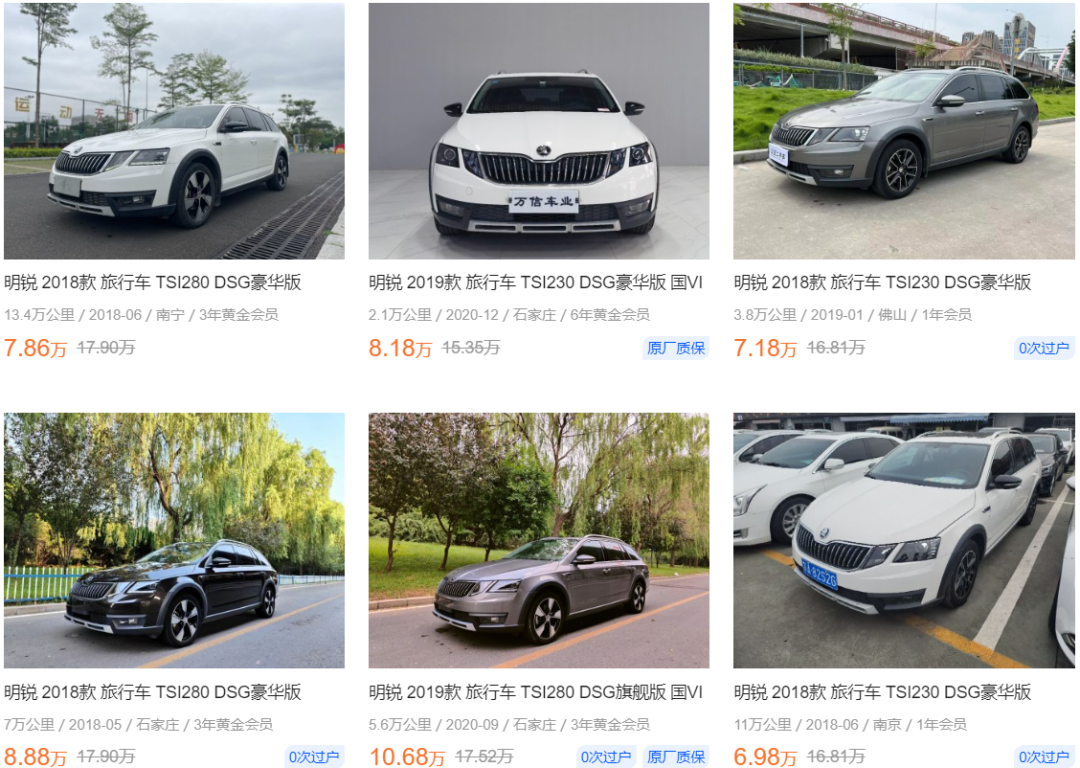Open the 10.68万 明锐 2019款 旗舰版 listing
Screen dimensions: 1080x768
(x=536, y=692)
